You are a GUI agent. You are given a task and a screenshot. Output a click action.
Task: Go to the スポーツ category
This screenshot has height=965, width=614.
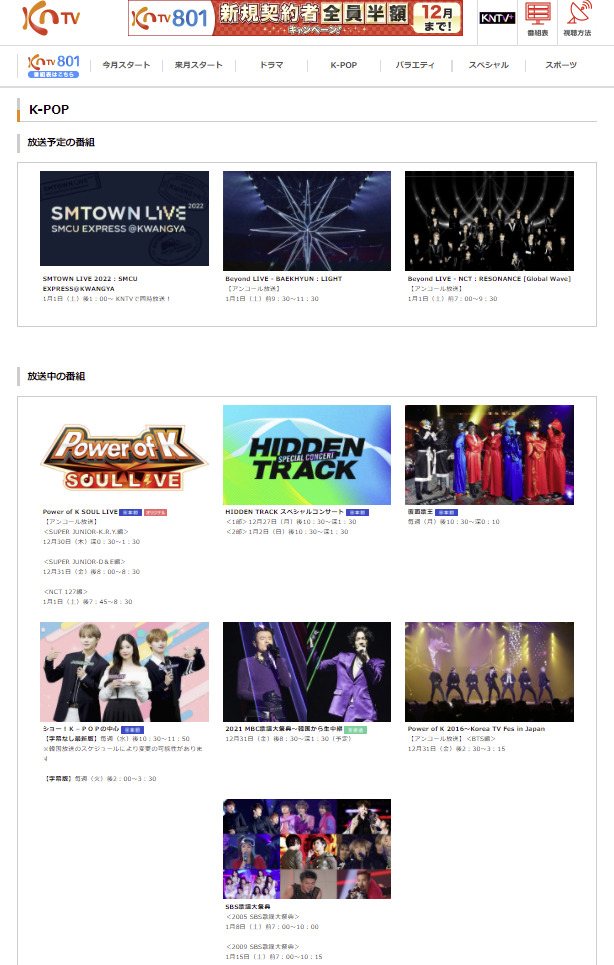pyautogui.click(x=560, y=65)
